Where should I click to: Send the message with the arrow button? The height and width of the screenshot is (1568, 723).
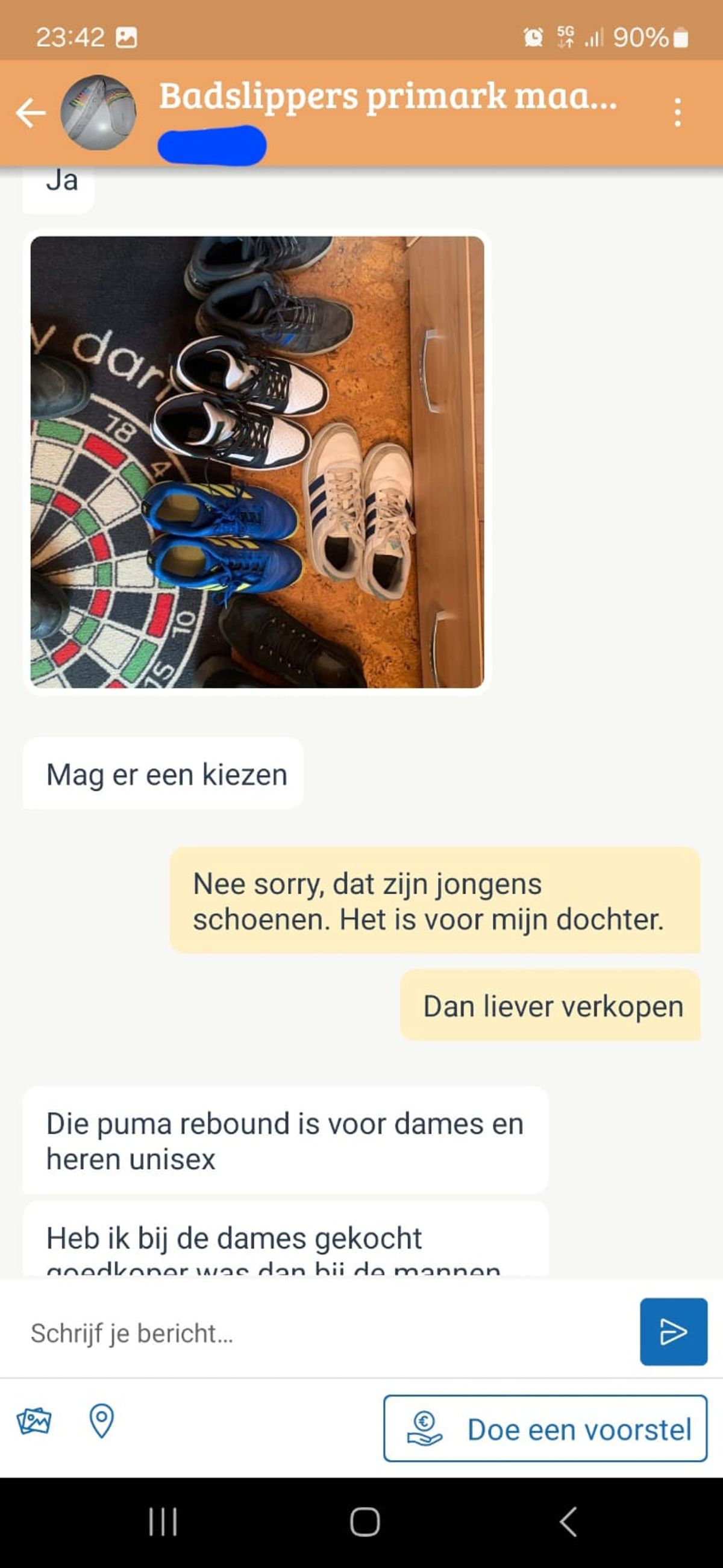[x=673, y=1332]
